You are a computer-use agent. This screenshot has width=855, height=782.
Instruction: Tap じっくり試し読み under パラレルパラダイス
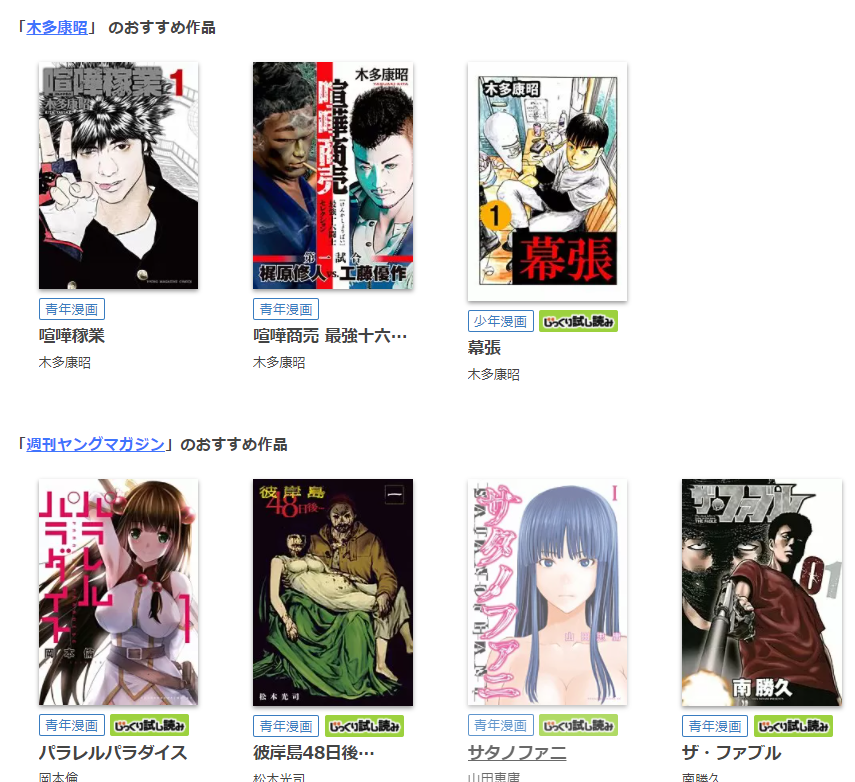tap(149, 726)
